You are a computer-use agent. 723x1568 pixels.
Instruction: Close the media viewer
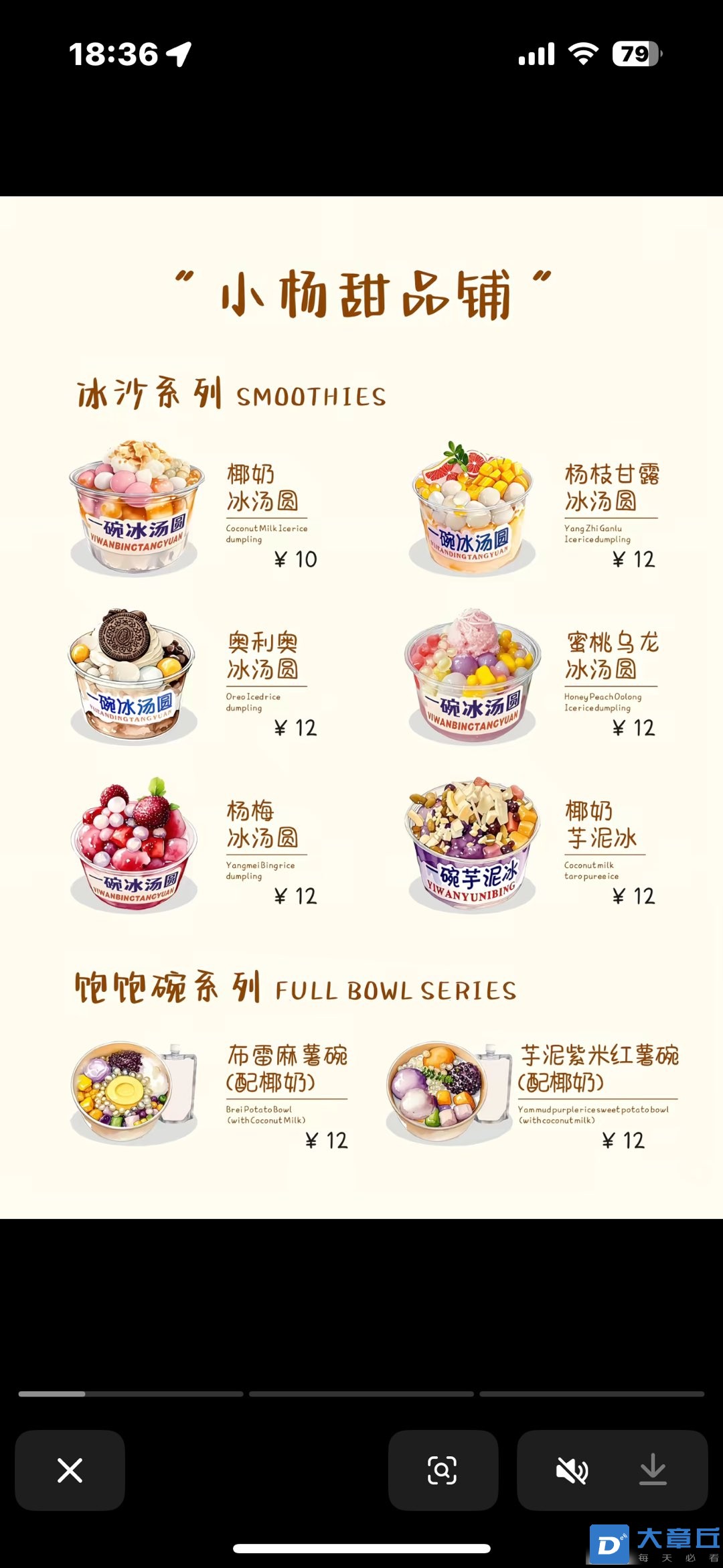70,1470
